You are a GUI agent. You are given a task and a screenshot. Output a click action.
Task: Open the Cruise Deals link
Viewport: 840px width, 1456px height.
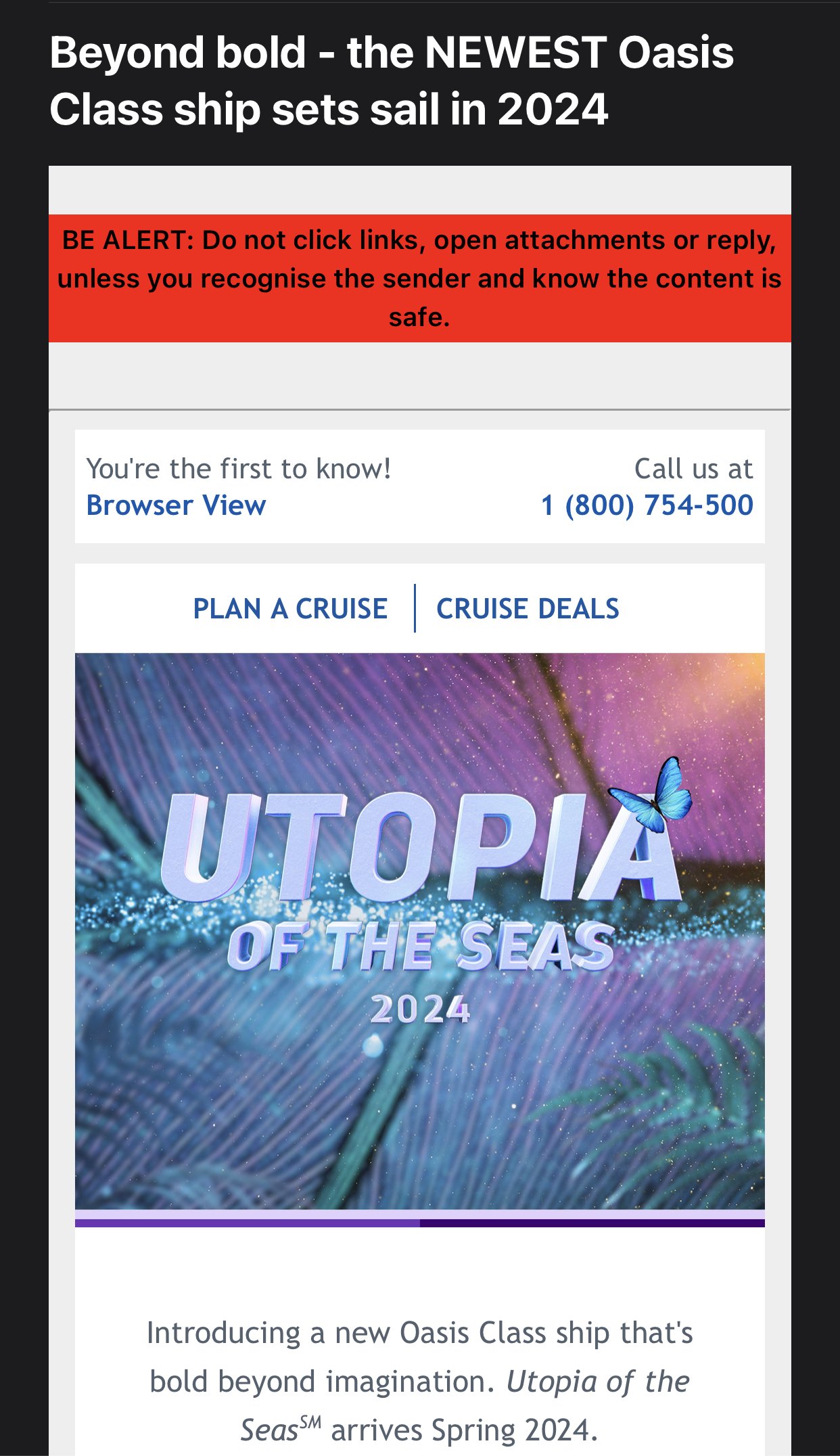528,608
